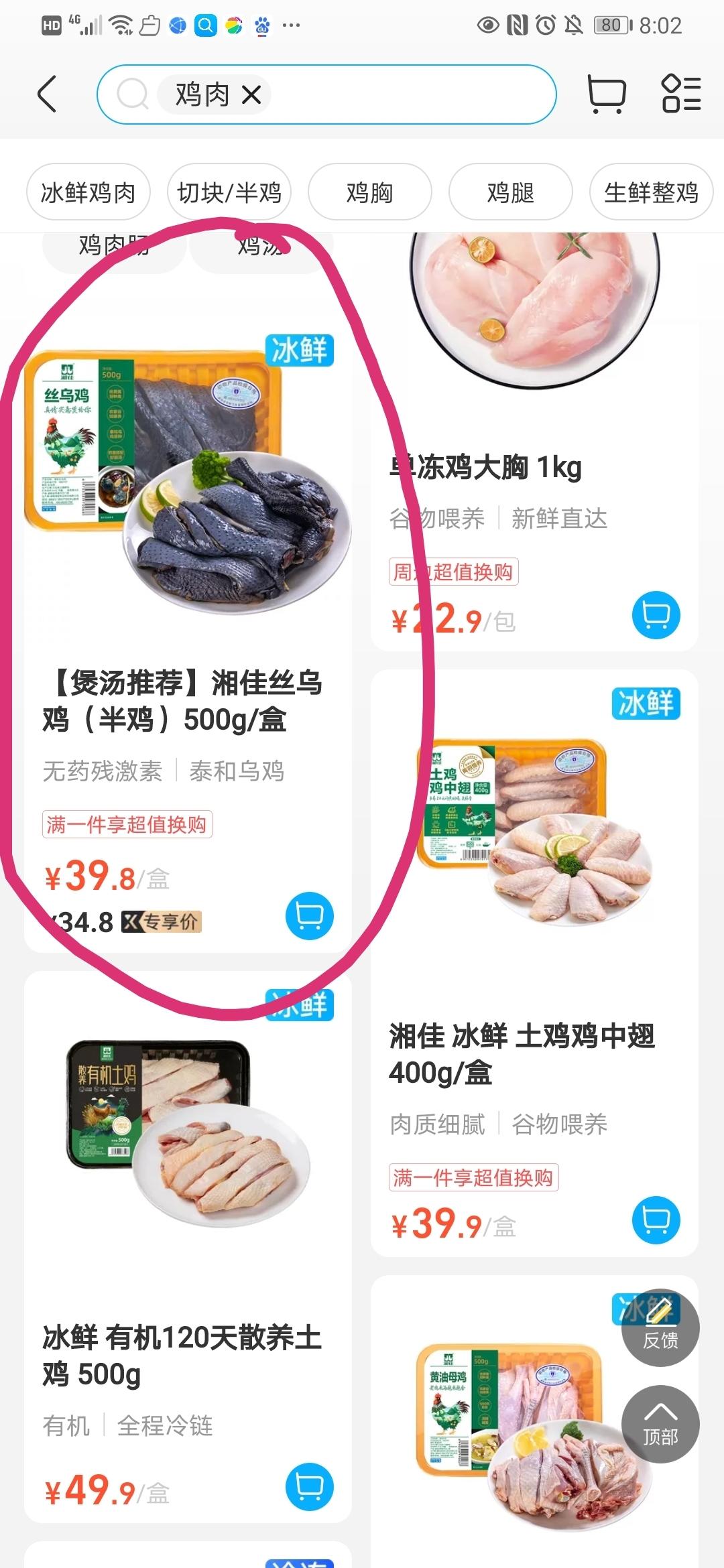Open the circled 湘佳丝乌鸡 product details
The width and height of the screenshot is (724, 1568).
point(188,702)
